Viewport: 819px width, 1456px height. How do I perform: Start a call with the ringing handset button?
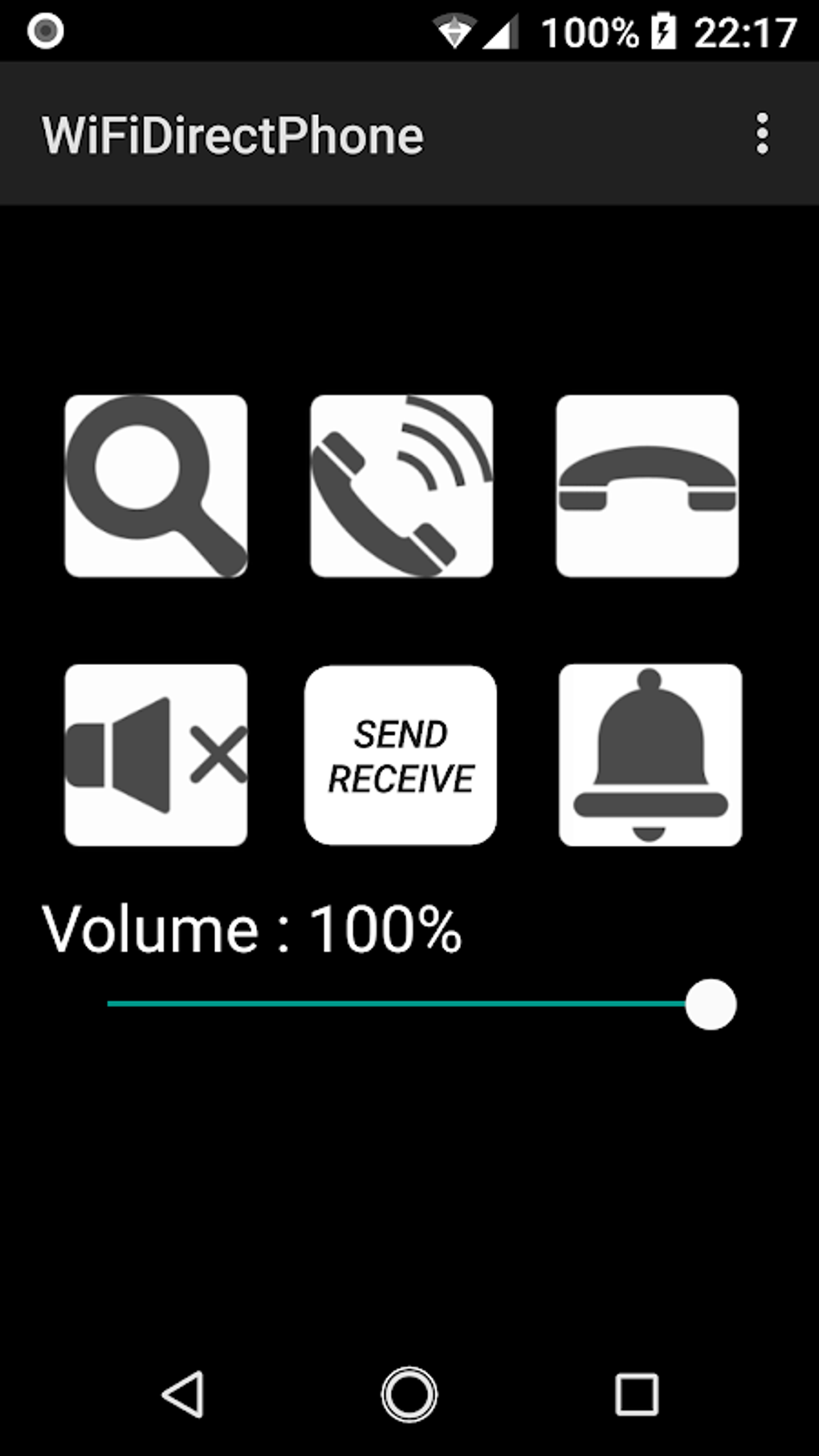click(401, 486)
